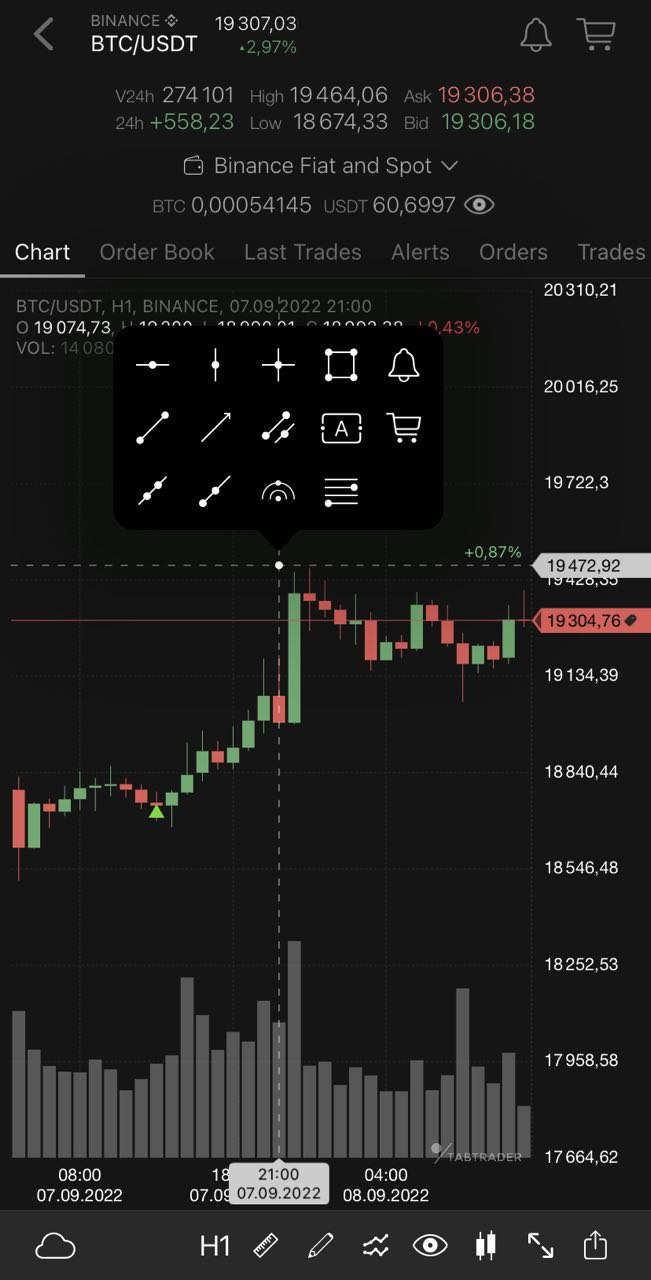
Task: Open the ruler measurement tool
Action: pyautogui.click(x=265, y=1246)
